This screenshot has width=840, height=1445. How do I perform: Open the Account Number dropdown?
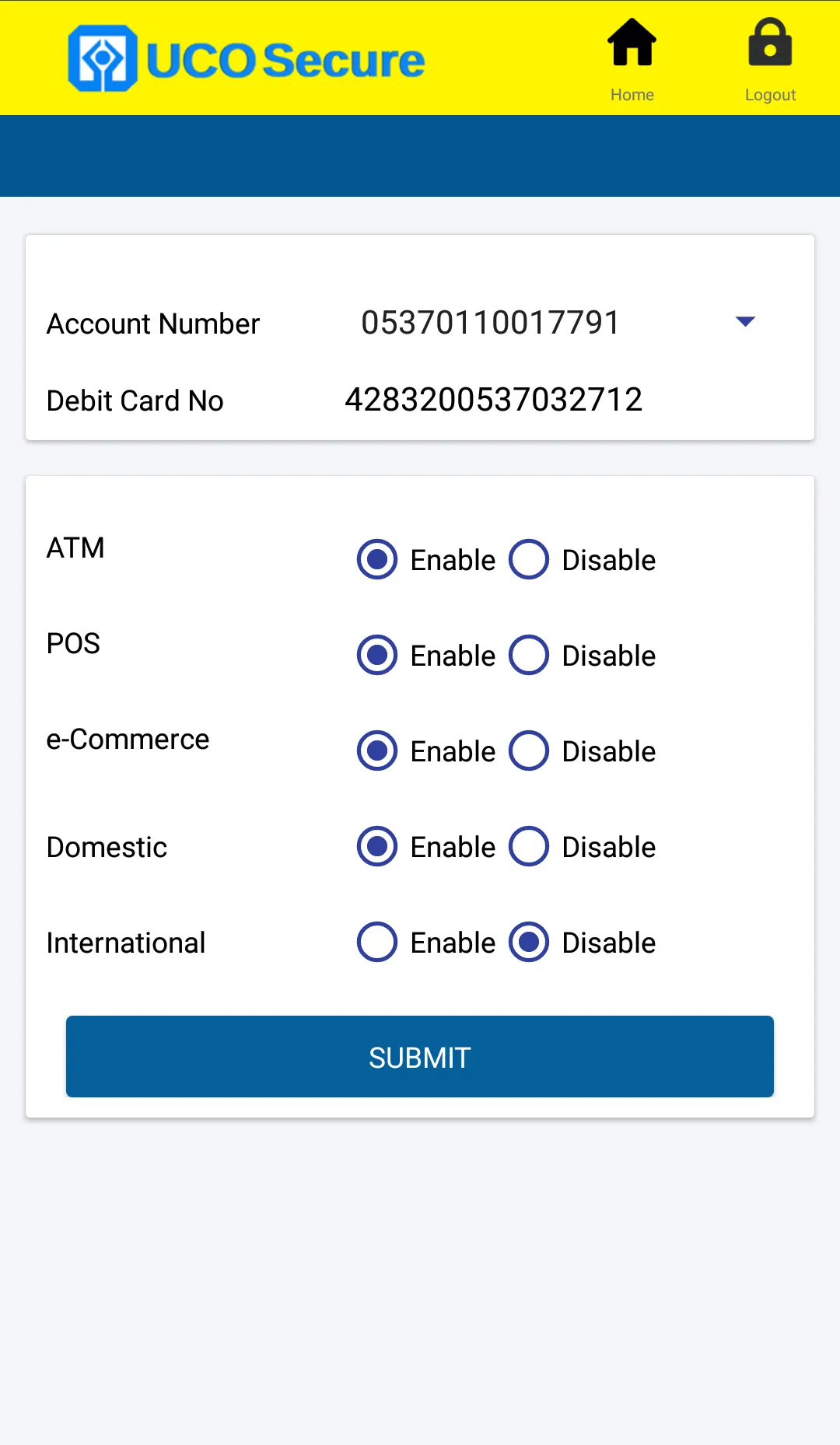745,321
